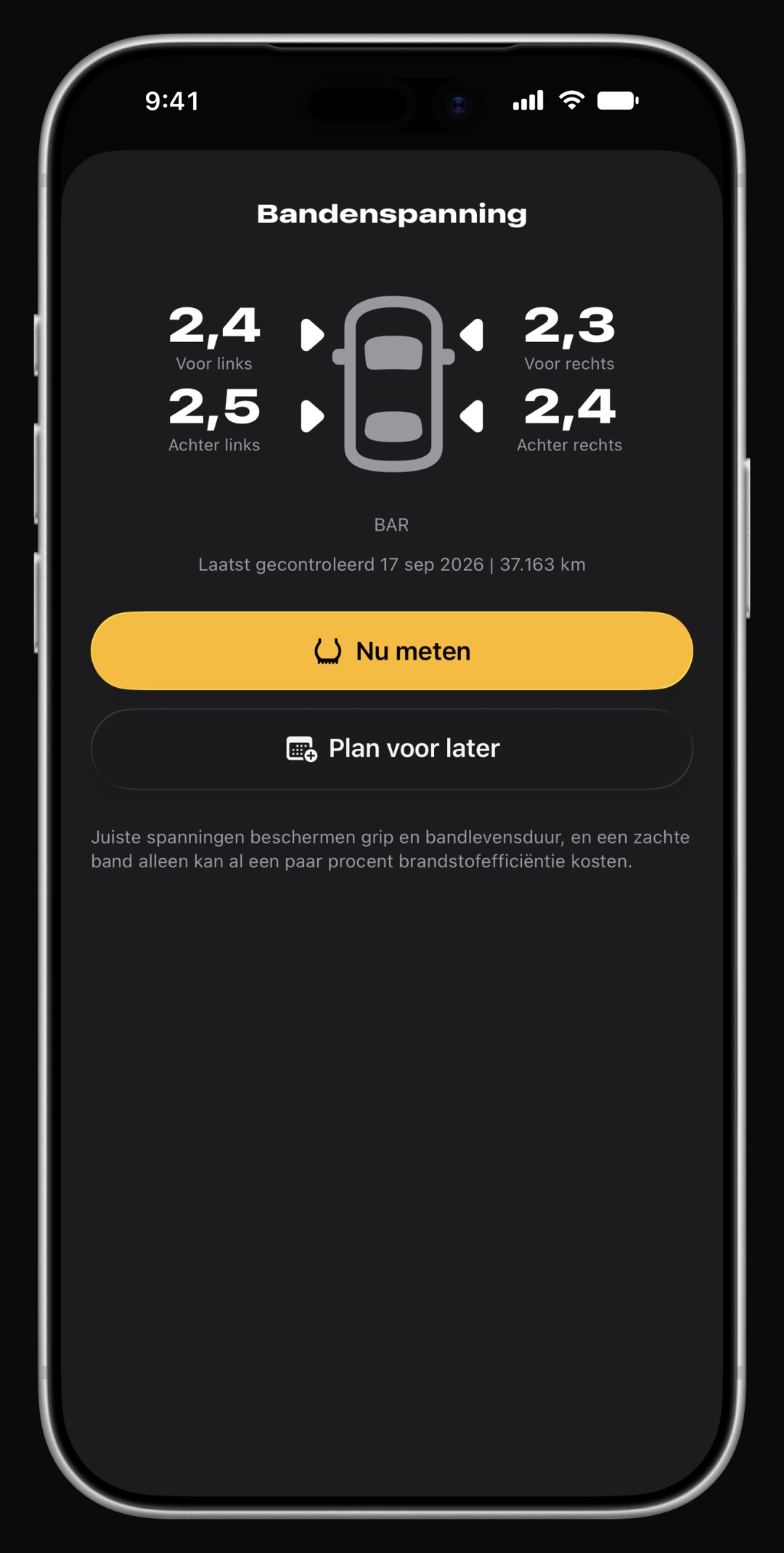Select Plan voor later

392,749
